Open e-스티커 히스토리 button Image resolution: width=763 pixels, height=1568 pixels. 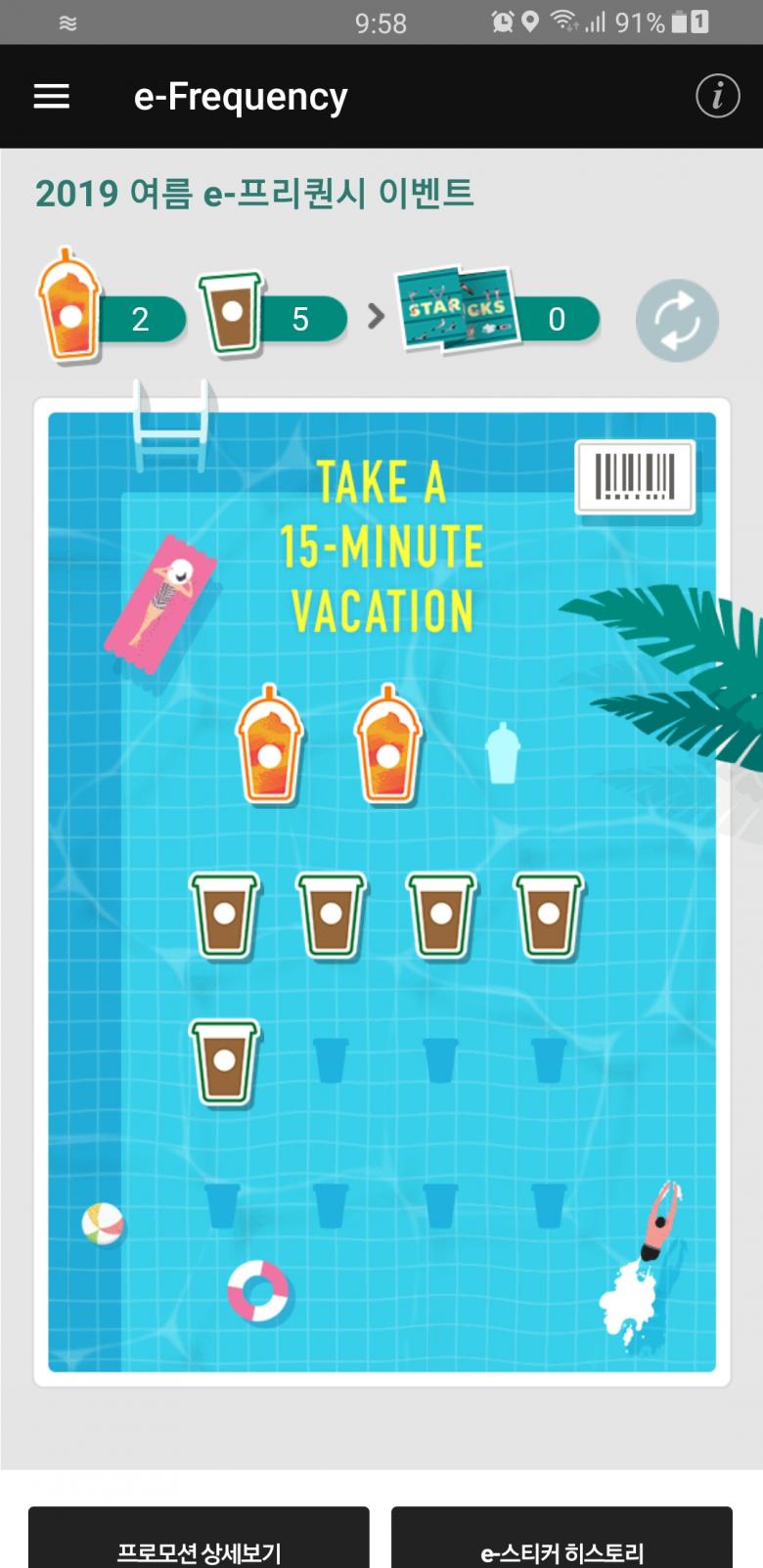coord(561,1542)
